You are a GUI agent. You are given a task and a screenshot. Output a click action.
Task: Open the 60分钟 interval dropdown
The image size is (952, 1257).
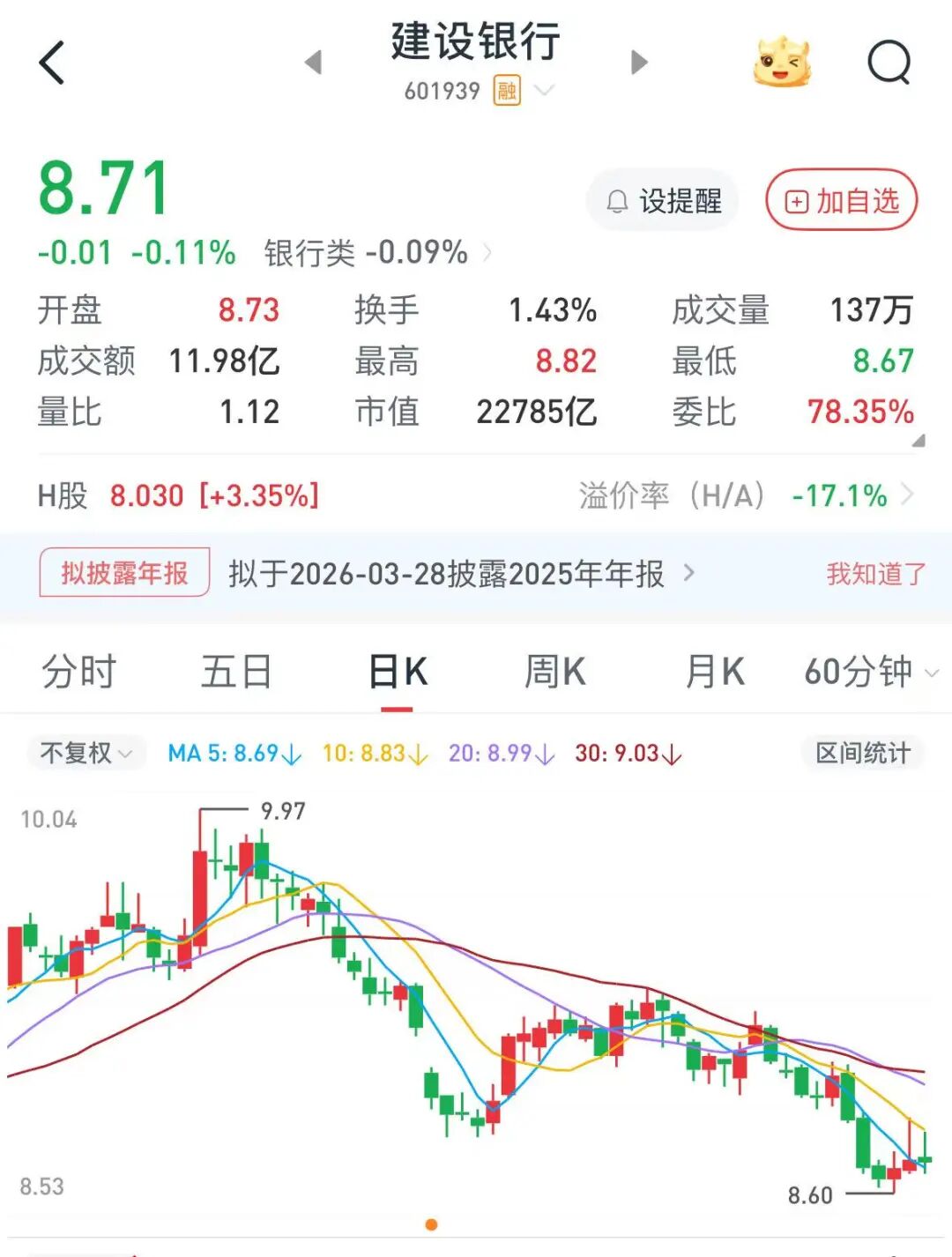click(x=870, y=672)
